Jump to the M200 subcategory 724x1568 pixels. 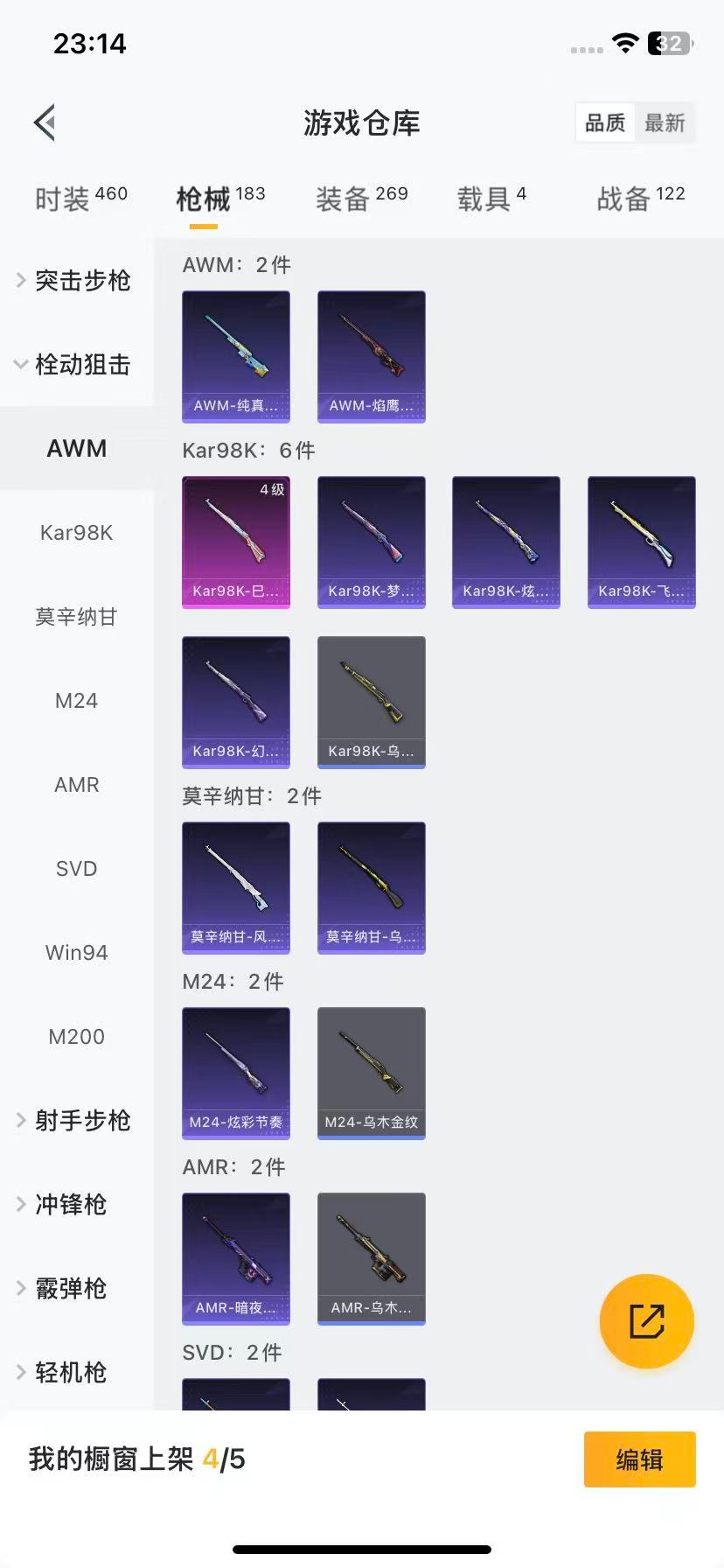(x=77, y=1037)
